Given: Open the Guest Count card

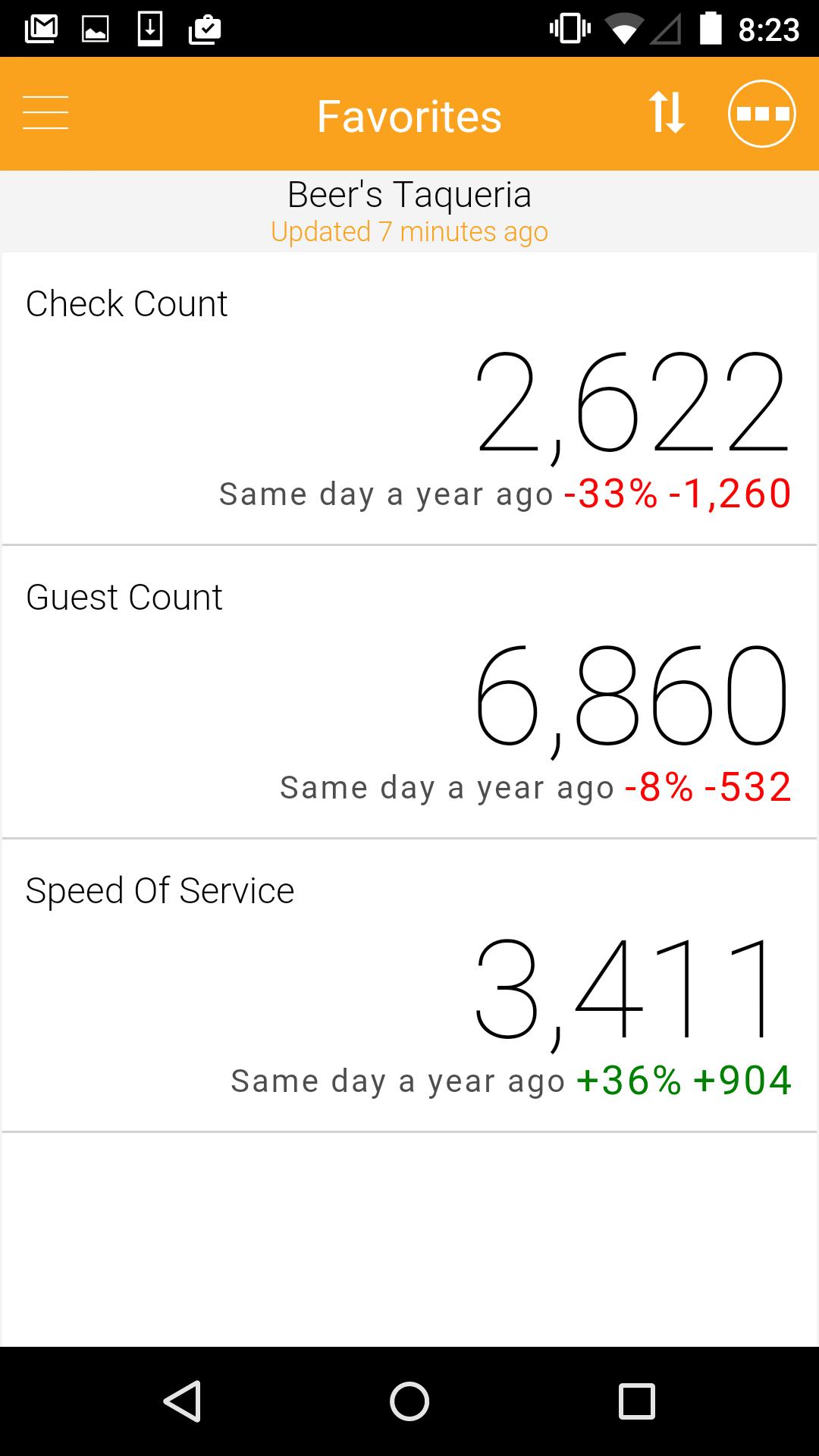Looking at the screenshot, I should (409, 692).
